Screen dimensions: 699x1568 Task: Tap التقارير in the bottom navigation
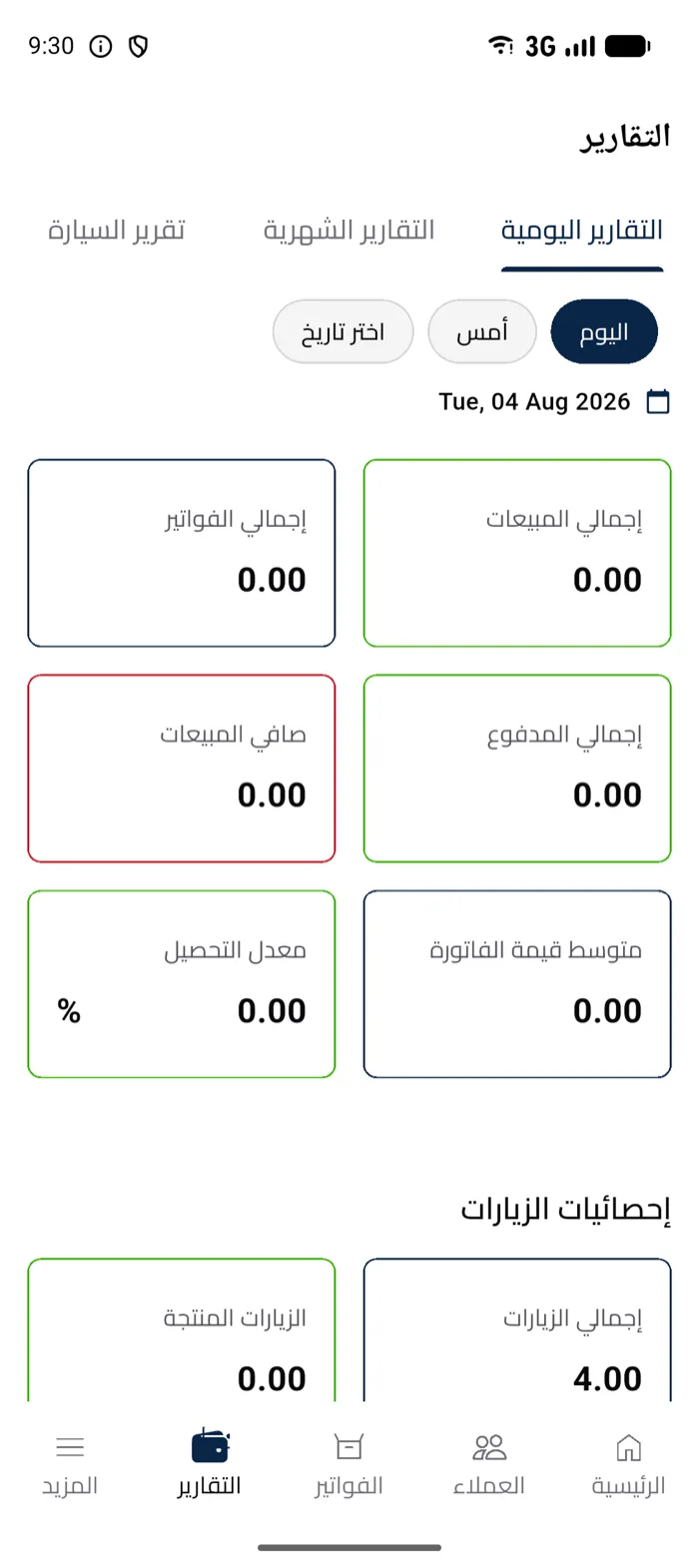(x=210, y=1464)
